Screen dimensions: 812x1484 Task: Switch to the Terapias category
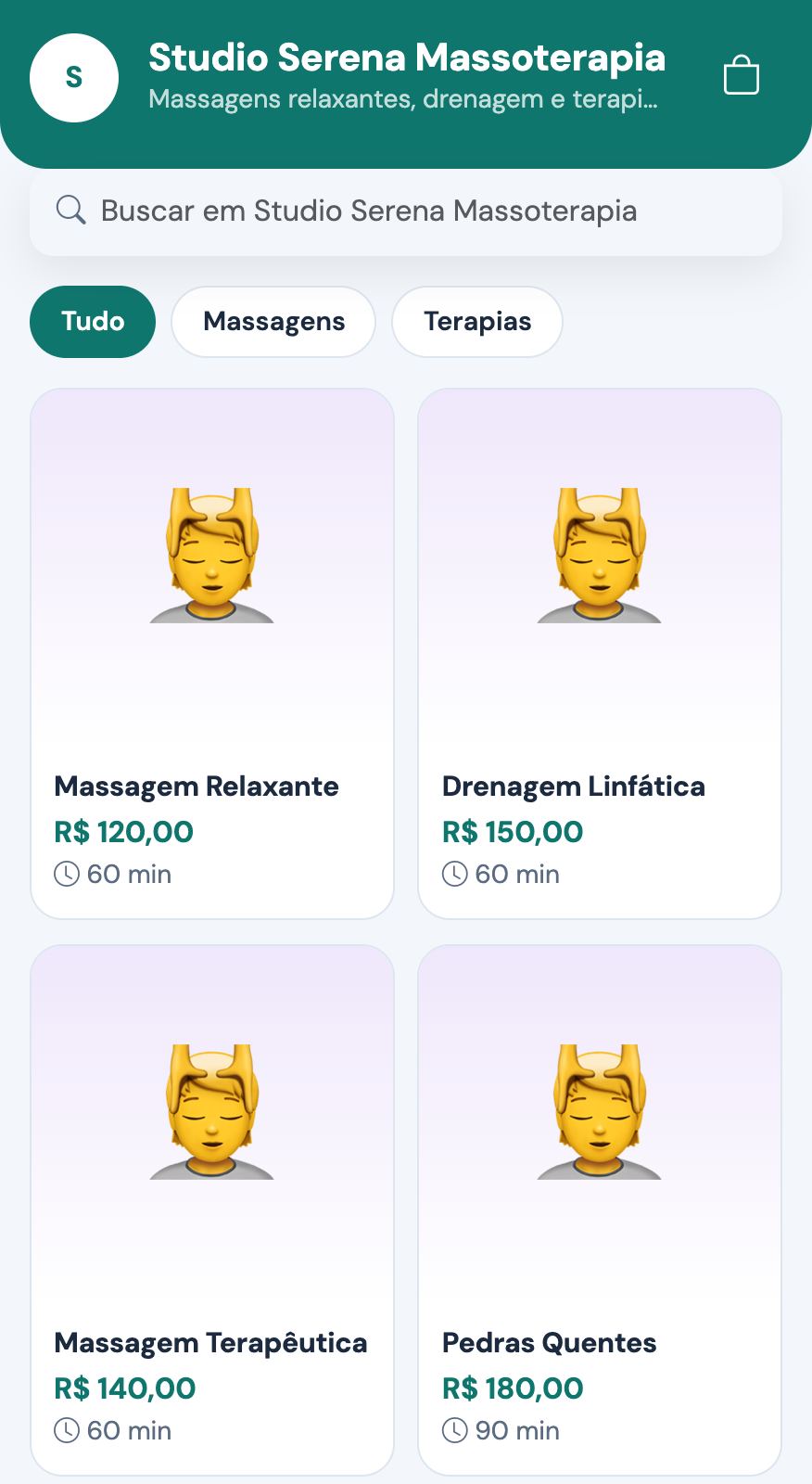[477, 322]
